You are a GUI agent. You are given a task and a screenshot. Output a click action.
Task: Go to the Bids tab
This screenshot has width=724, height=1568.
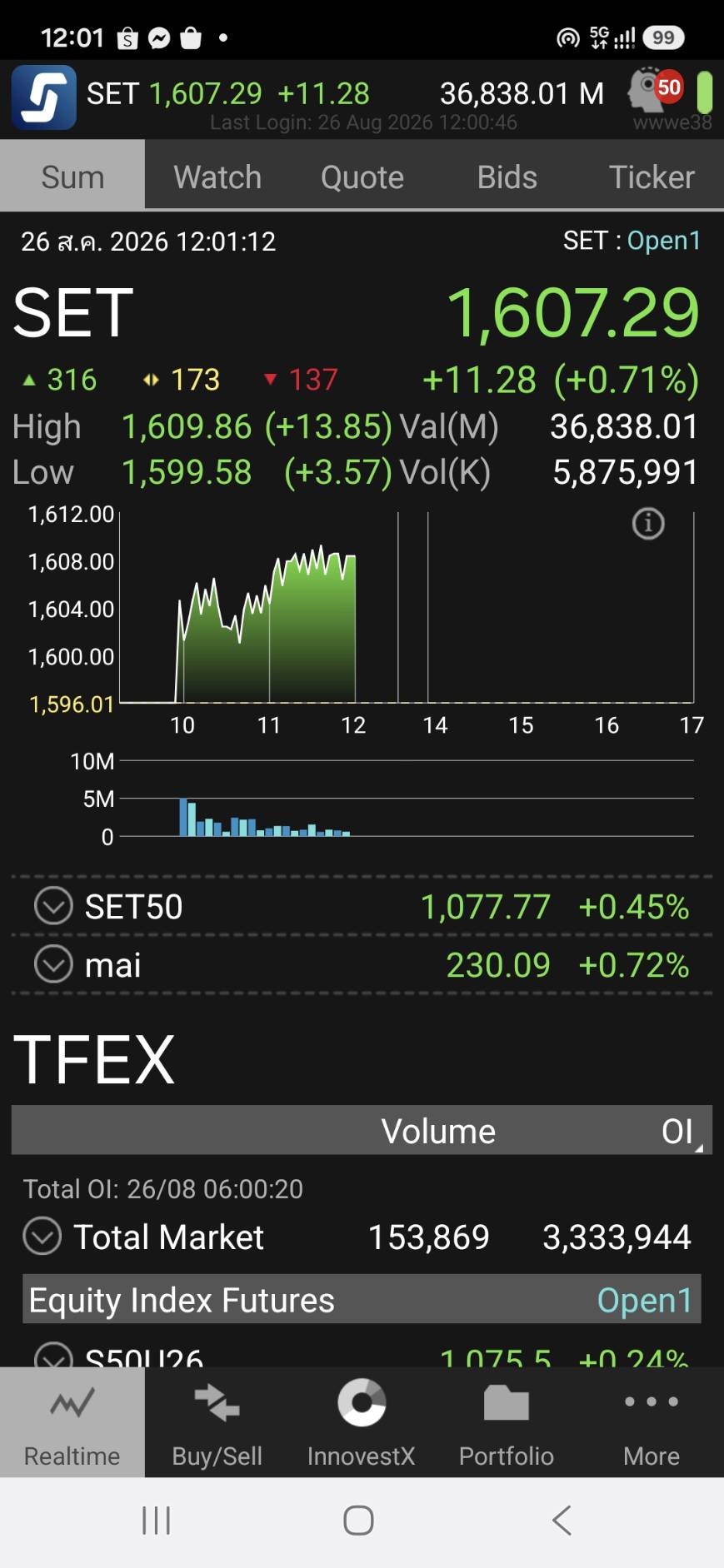[x=507, y=177]
